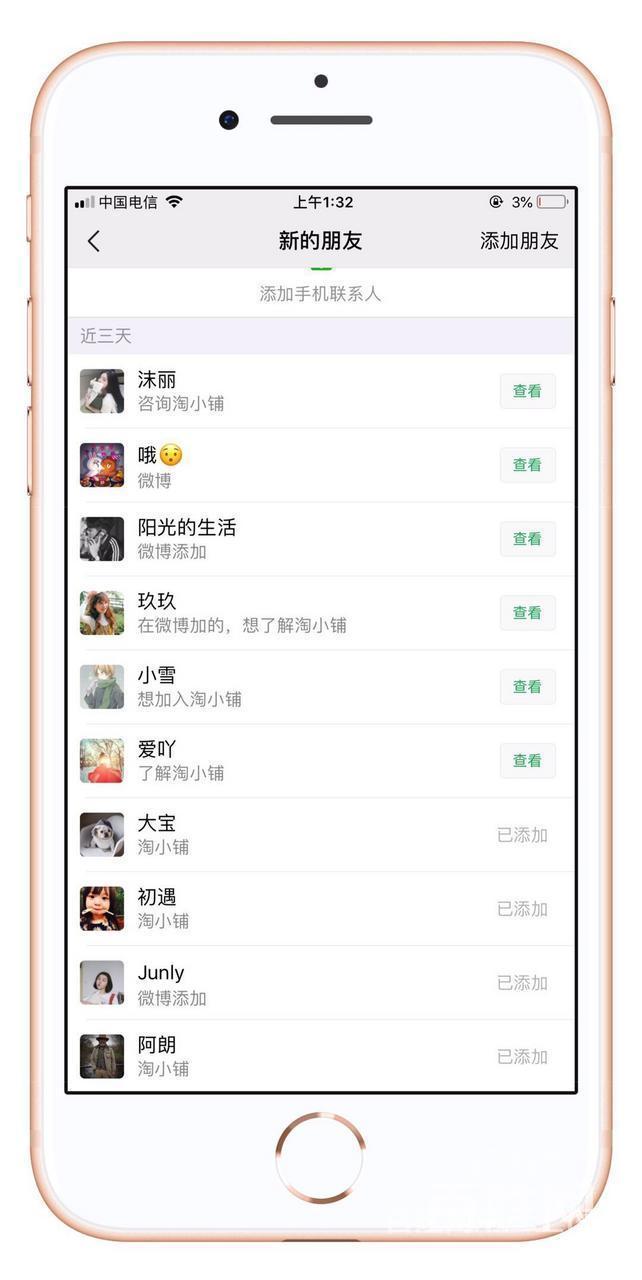642x1280 pixels.
Task: Open 添加朋友 in the top bar
Action: [x=519, y=241]
